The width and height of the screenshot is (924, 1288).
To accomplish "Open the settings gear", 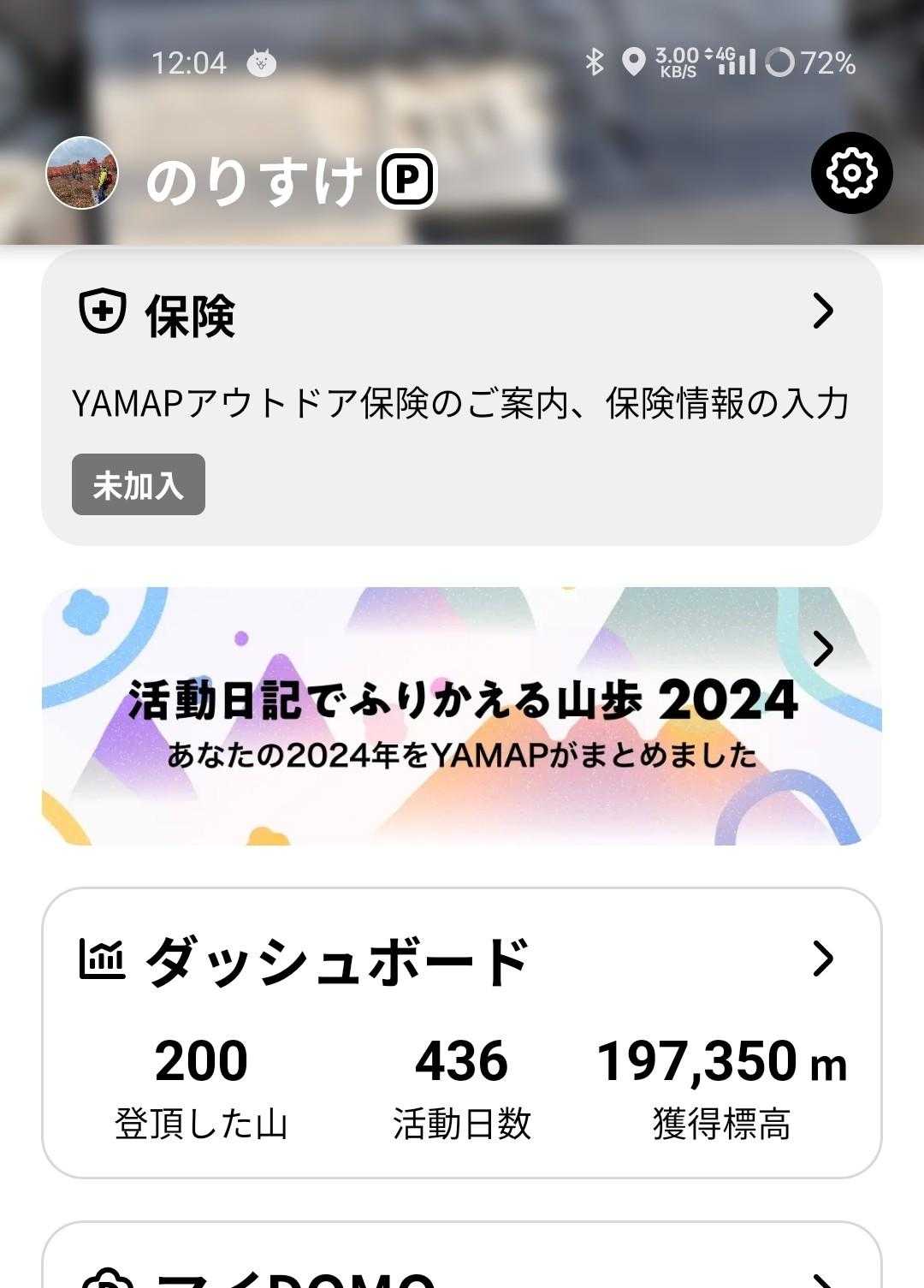I will (851, 173).
